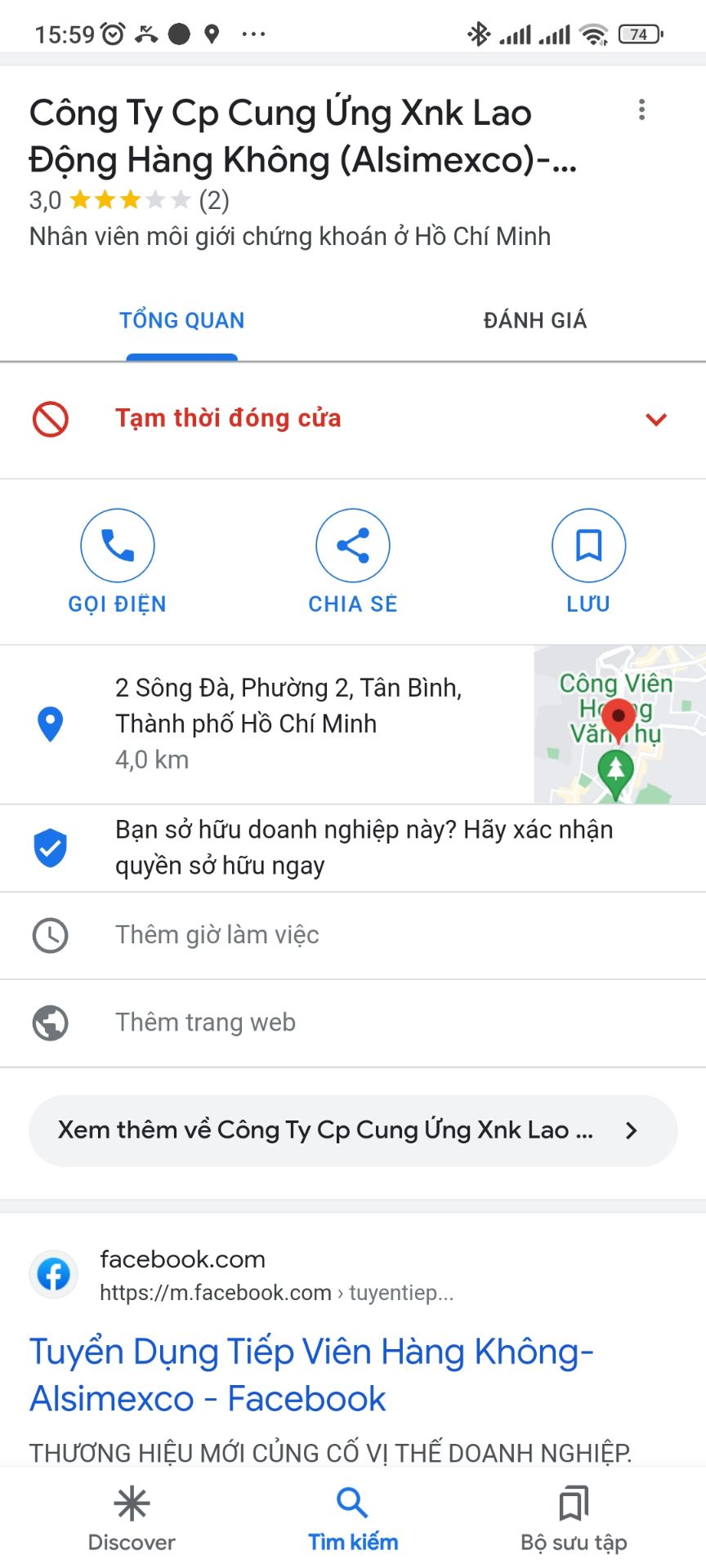706x1568 pixels.
Task: Expand the Tạm thời đóng cửa chevron
Action: pyautogui.click(x=655, y=419)
